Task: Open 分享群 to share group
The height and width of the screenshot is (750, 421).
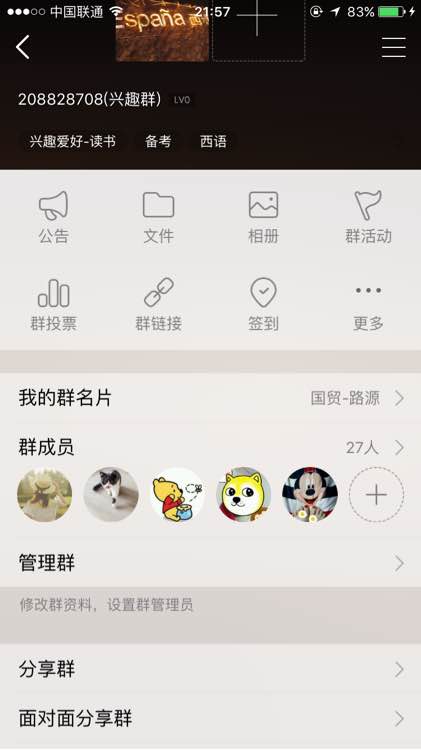Action: pos(210,669)
